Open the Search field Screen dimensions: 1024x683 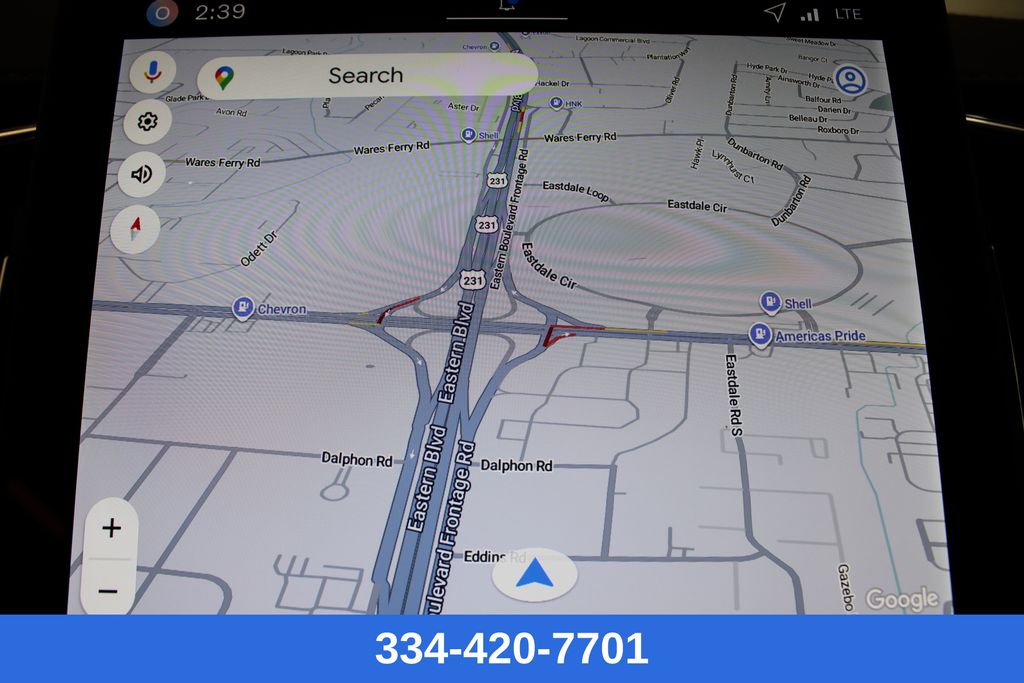(x=366, y=76)
